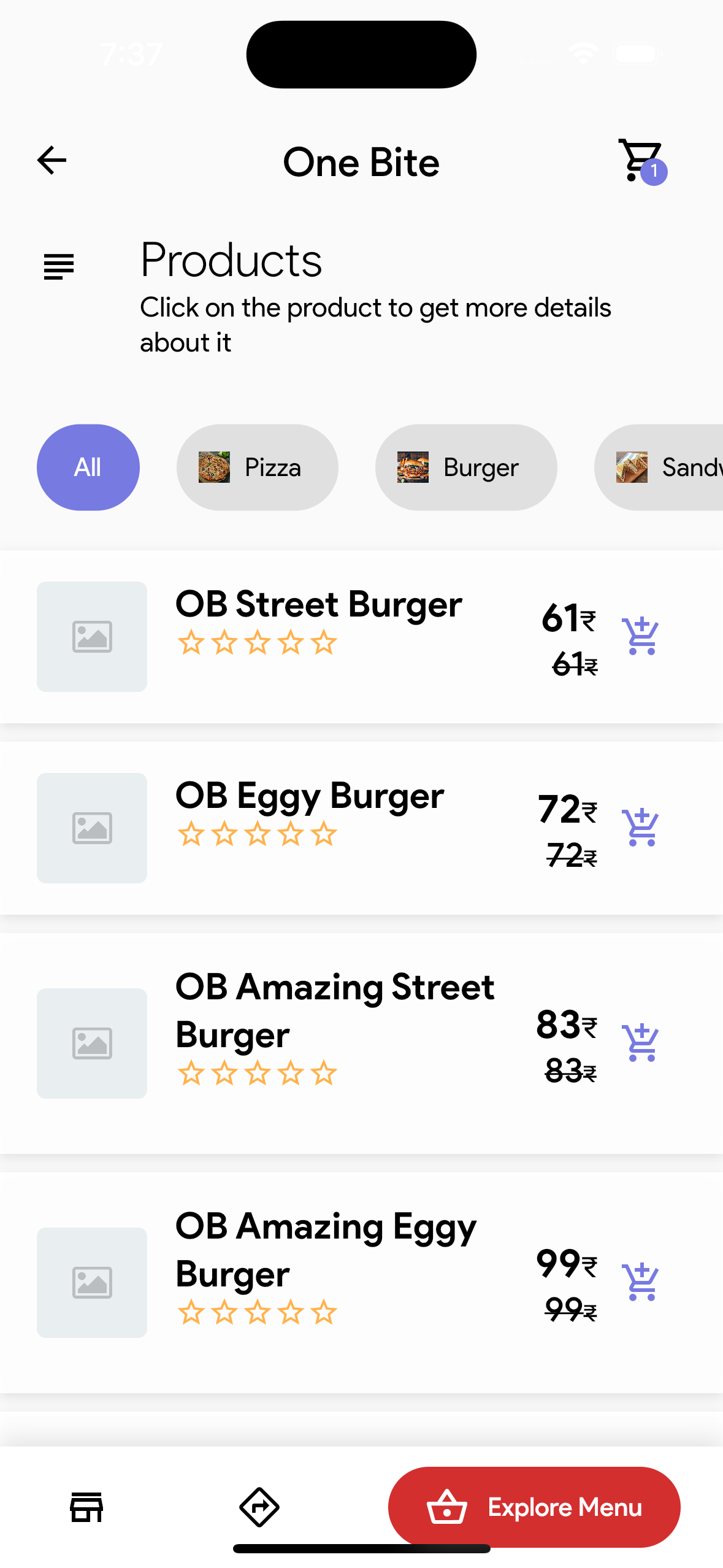Go back using the arrow icon

click(x=52, y=161)
